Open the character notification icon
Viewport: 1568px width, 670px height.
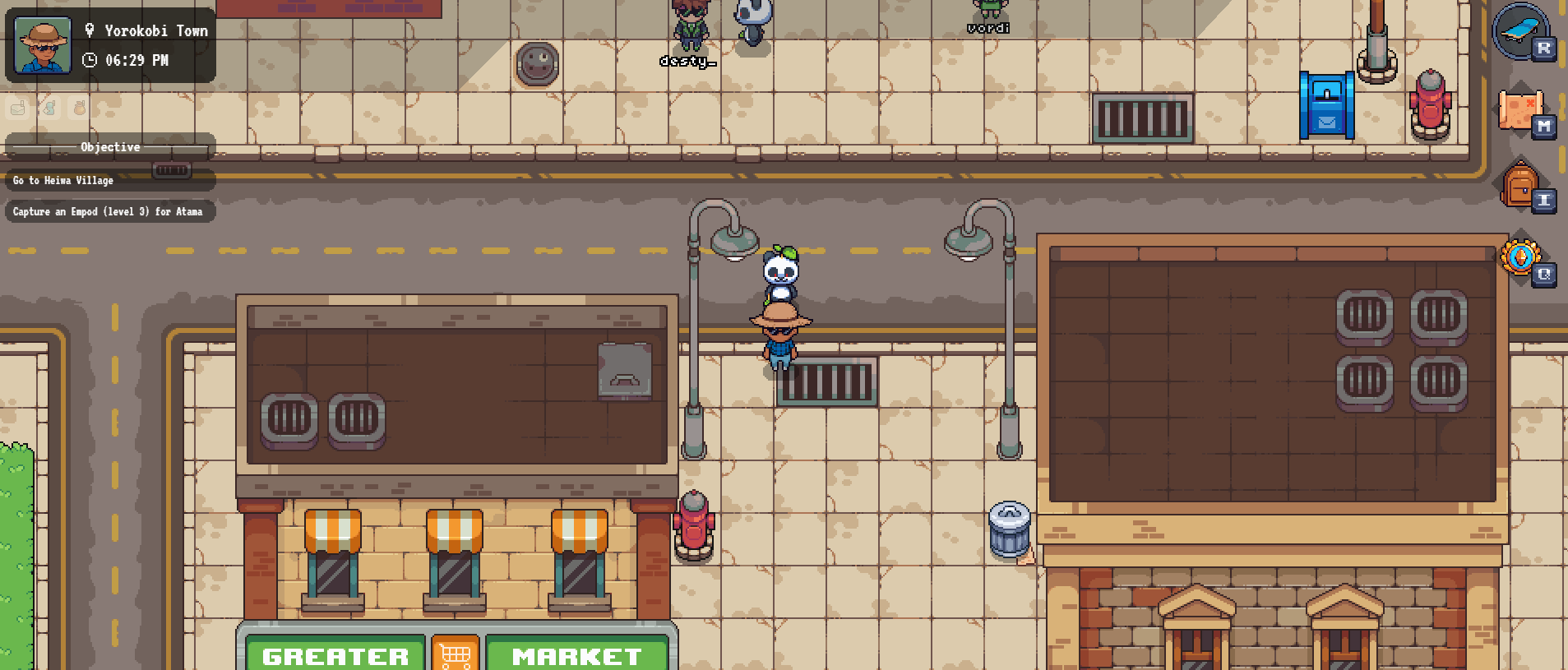[x=49, y=108]
